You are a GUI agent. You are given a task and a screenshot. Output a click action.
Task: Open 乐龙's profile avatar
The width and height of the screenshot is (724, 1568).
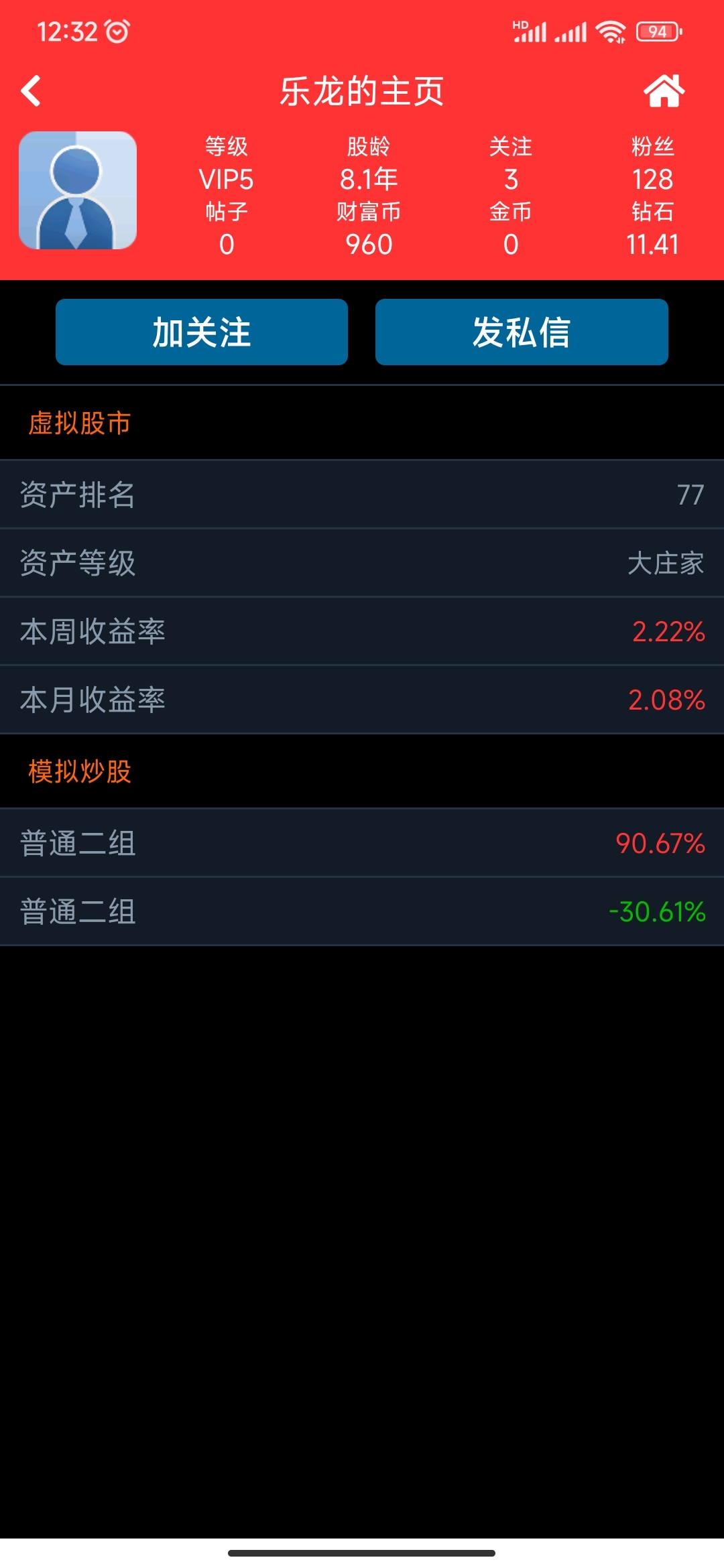(78, 190)
